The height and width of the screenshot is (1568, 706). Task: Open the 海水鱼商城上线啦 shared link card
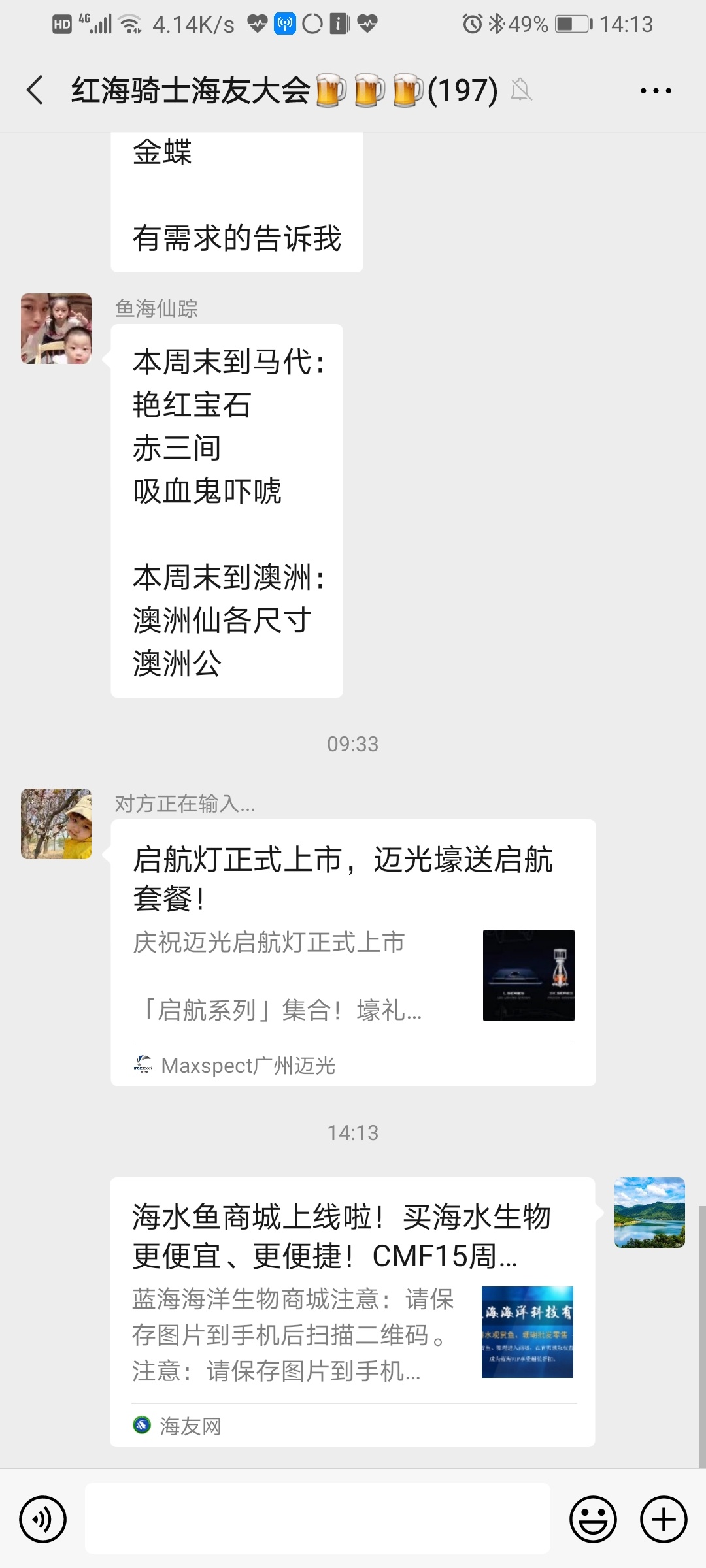coord(352,1311)
